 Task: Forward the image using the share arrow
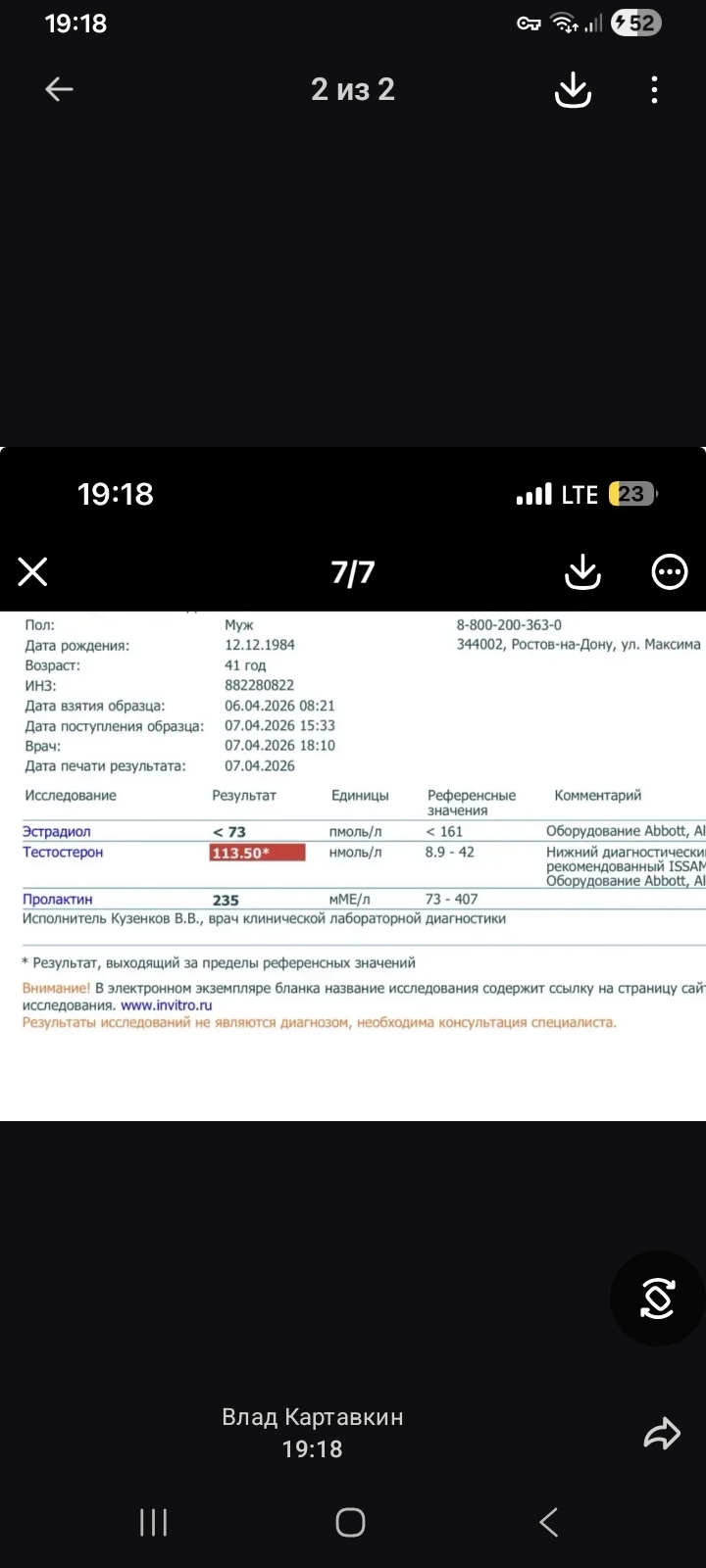point(662,1434)
